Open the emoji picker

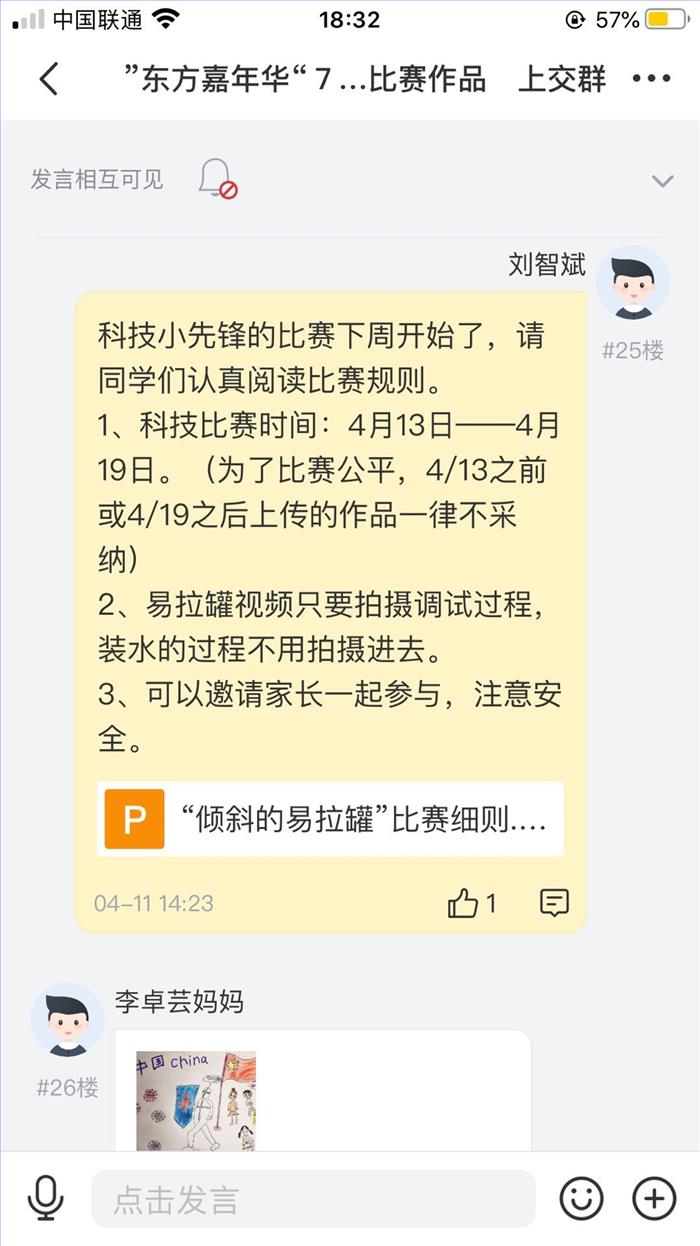click(x=581, y=1198)
